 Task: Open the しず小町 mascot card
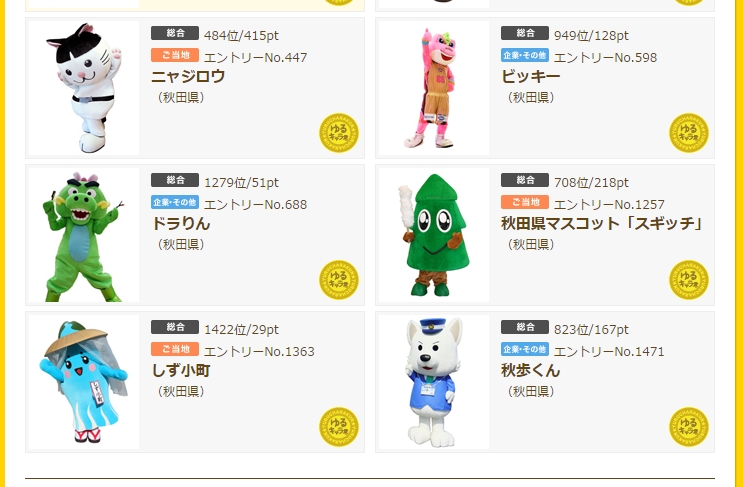pyautogui.click(x=181, y=370)
